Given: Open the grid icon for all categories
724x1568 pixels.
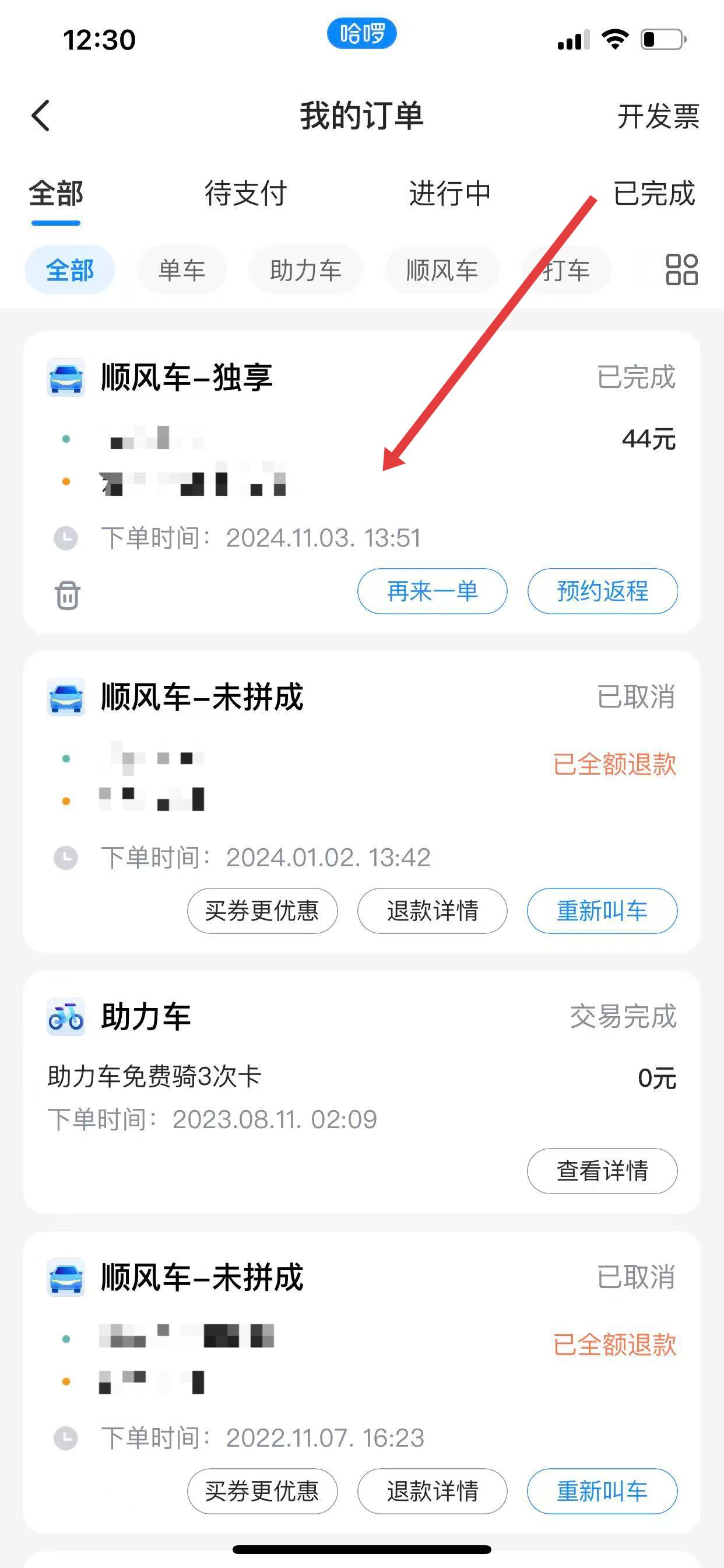Looking at the screenshot, I should (681, 269).
